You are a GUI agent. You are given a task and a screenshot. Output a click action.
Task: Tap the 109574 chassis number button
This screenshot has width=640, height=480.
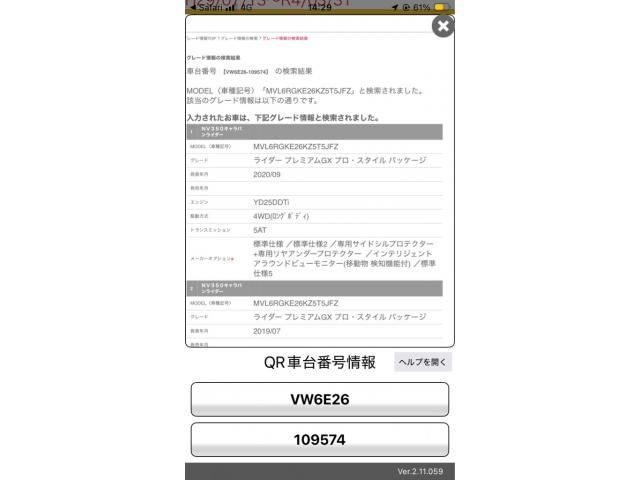click(x=319, y=439)
